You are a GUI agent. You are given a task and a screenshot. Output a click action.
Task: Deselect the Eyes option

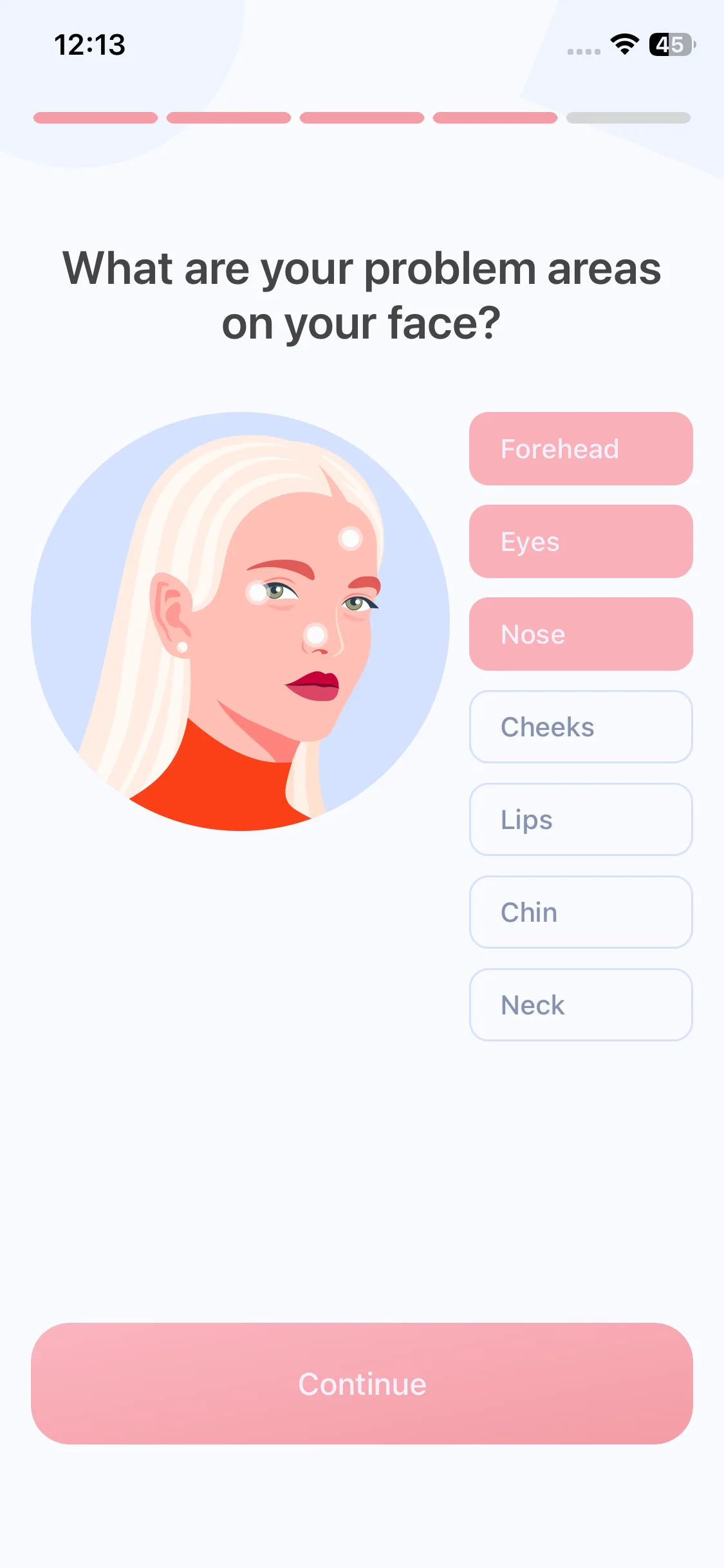tap(580, 541)
